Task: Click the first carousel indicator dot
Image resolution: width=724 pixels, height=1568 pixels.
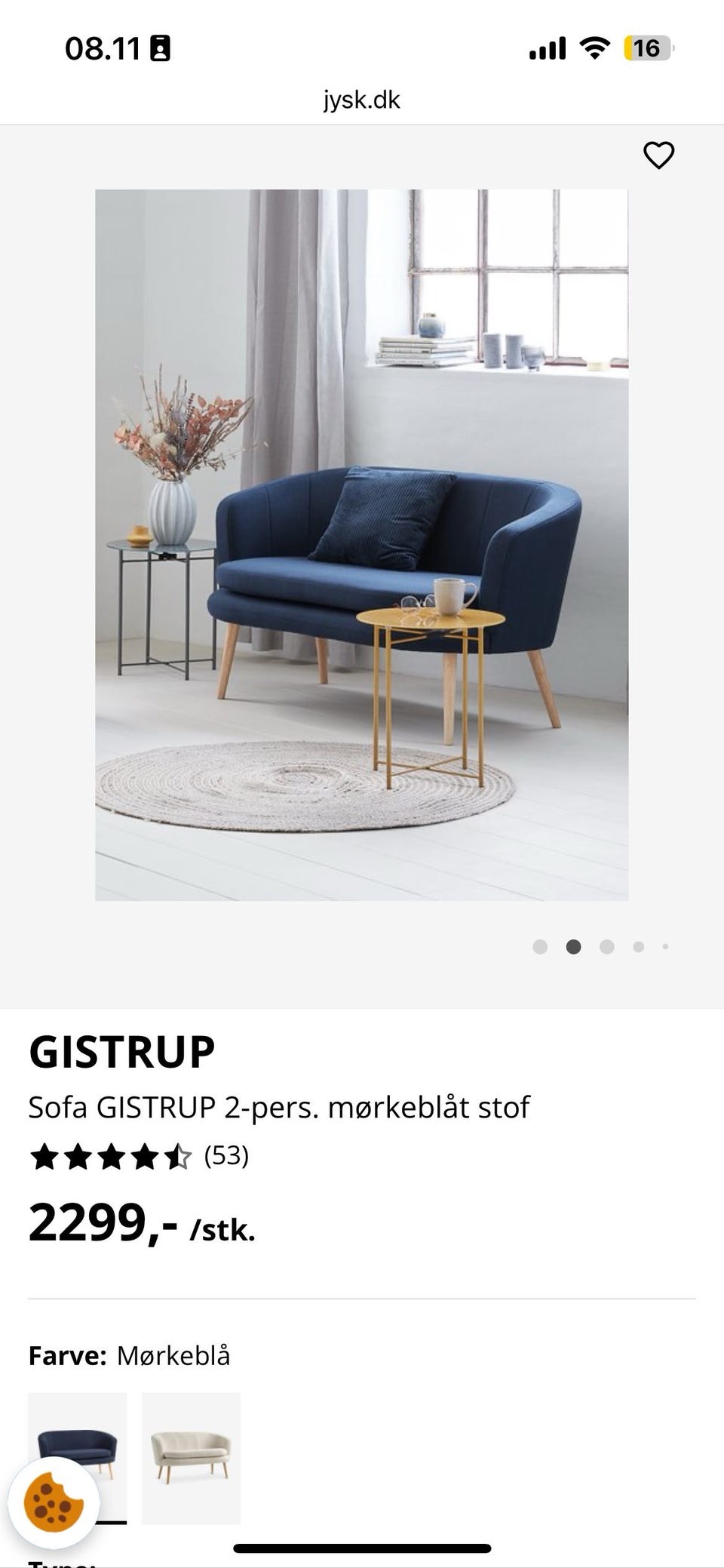Action: pos(541,946)
